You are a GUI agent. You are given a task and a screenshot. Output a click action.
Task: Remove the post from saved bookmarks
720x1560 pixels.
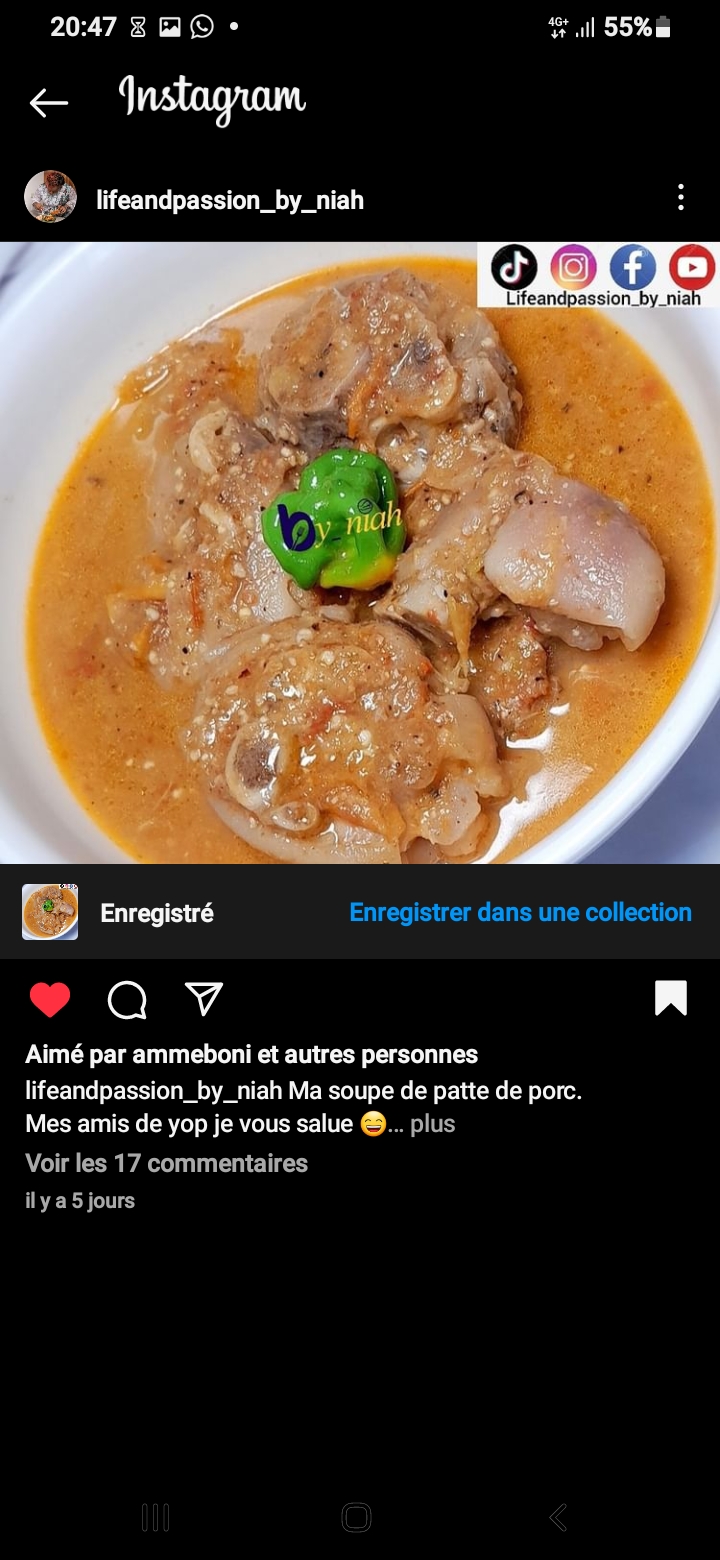(670, 998)
